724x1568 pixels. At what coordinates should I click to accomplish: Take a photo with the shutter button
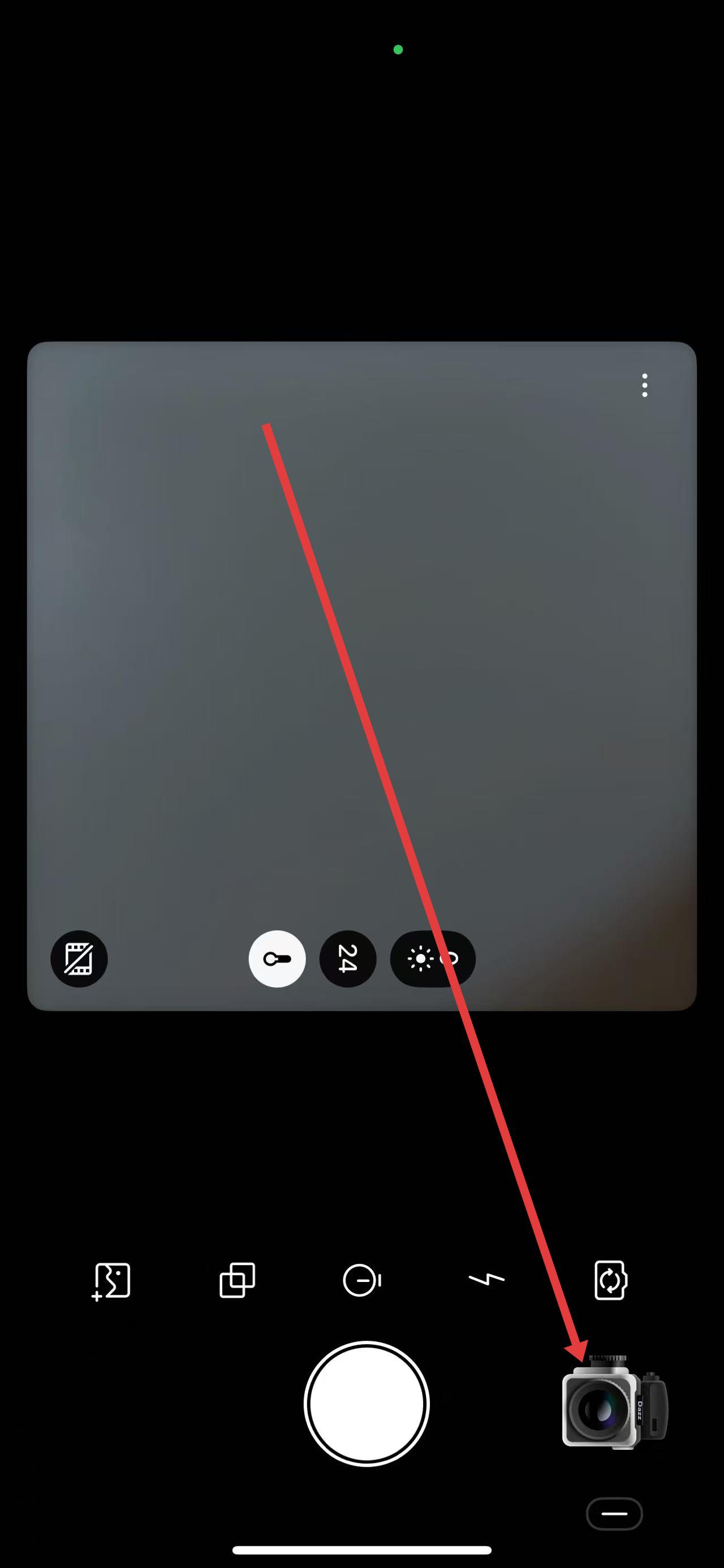point(367,1404)
